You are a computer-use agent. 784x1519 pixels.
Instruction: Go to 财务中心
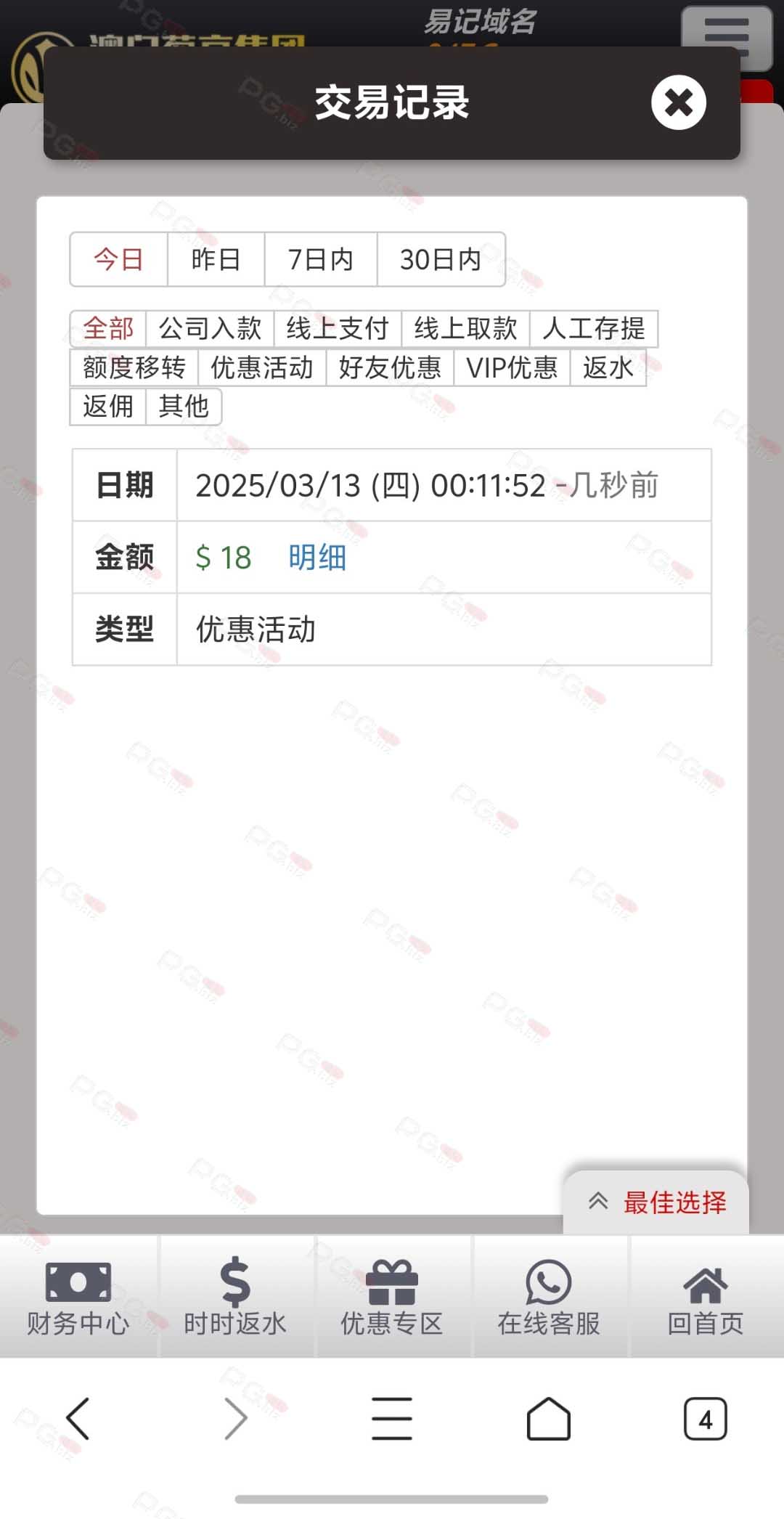tap(78, 1298)
